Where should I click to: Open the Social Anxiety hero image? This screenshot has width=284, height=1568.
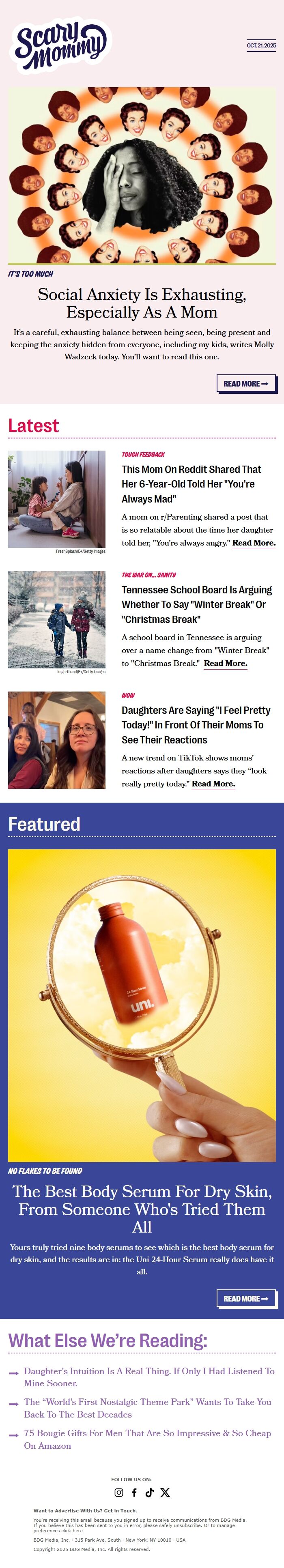click(x=141, y=175)
